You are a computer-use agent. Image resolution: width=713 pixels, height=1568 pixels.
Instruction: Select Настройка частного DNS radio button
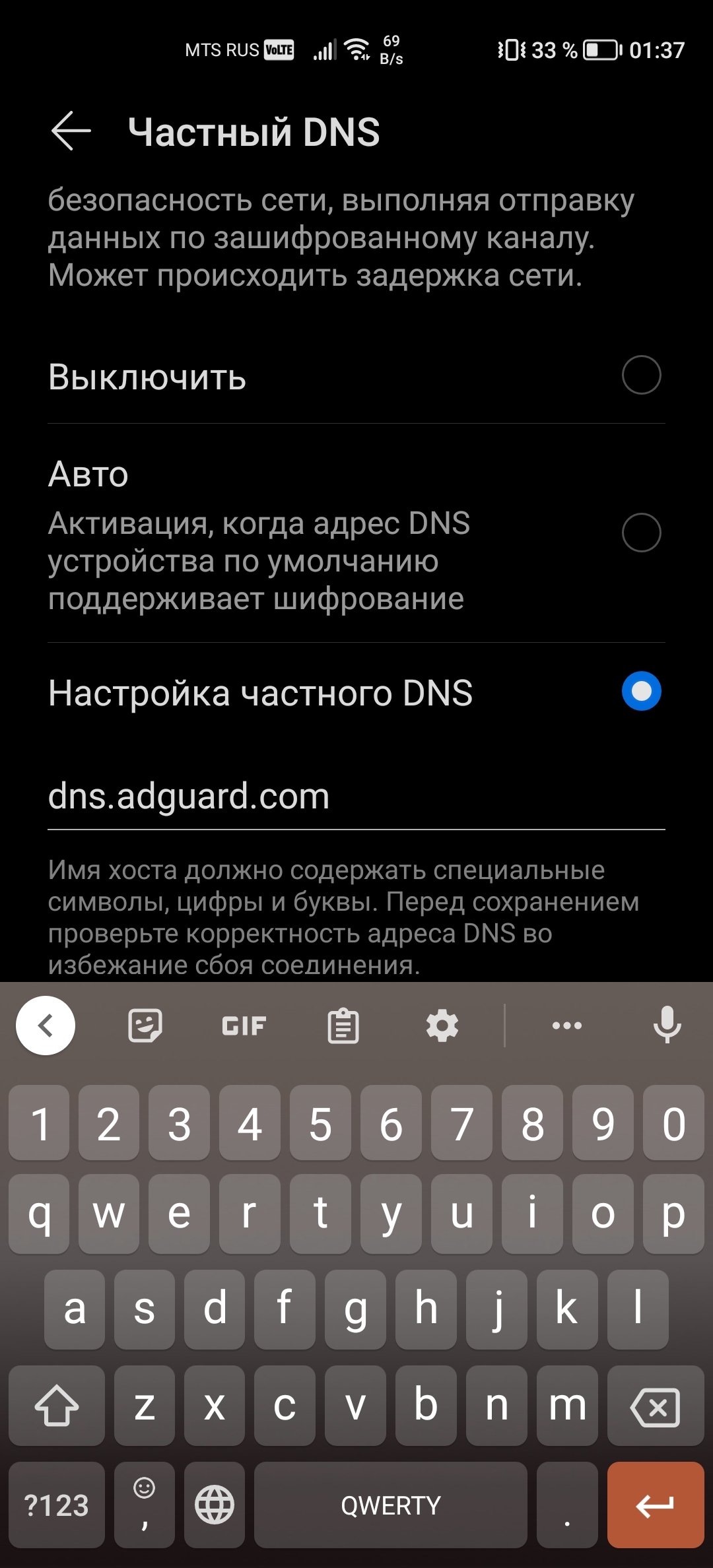pyautogui.click(x=641, y=692)
